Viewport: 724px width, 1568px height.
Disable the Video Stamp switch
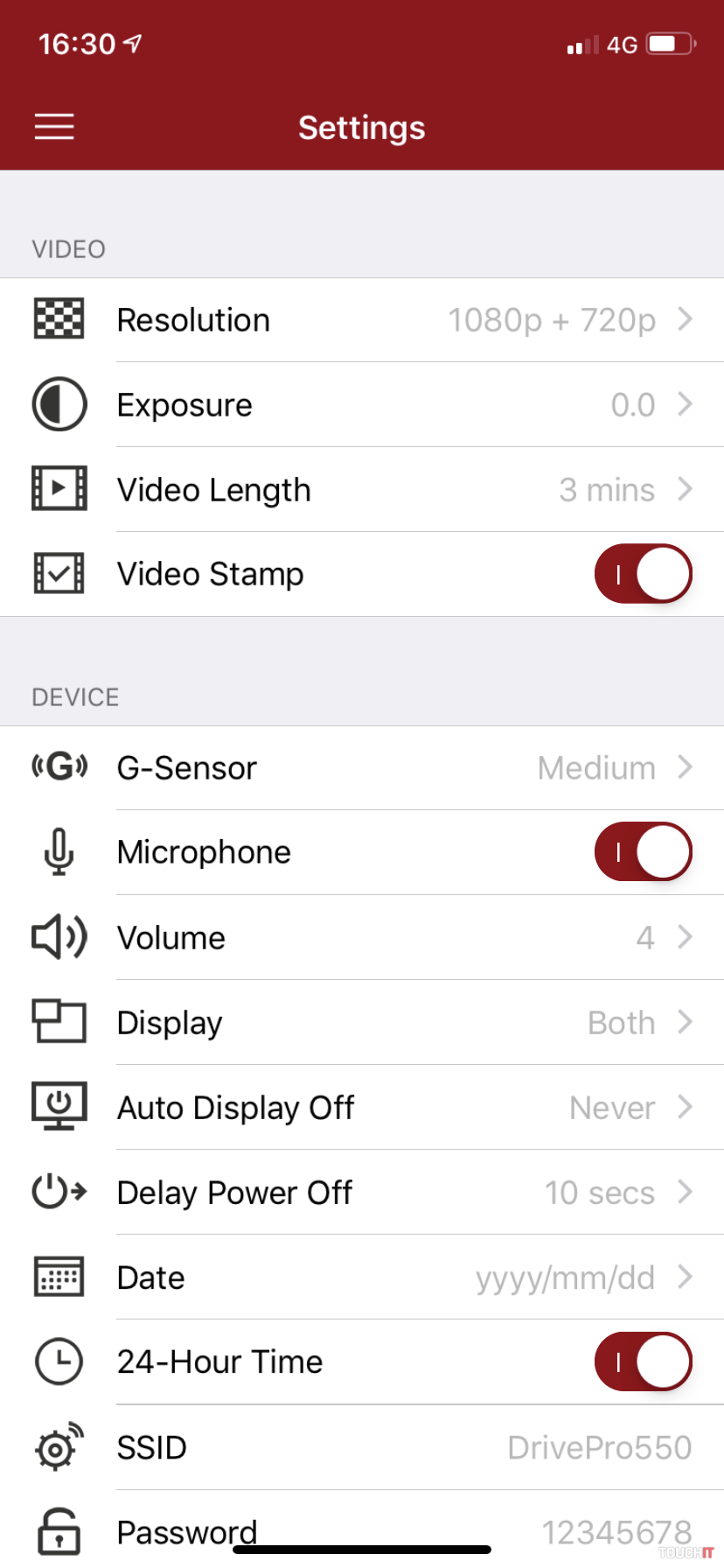[x=643, y=574]
